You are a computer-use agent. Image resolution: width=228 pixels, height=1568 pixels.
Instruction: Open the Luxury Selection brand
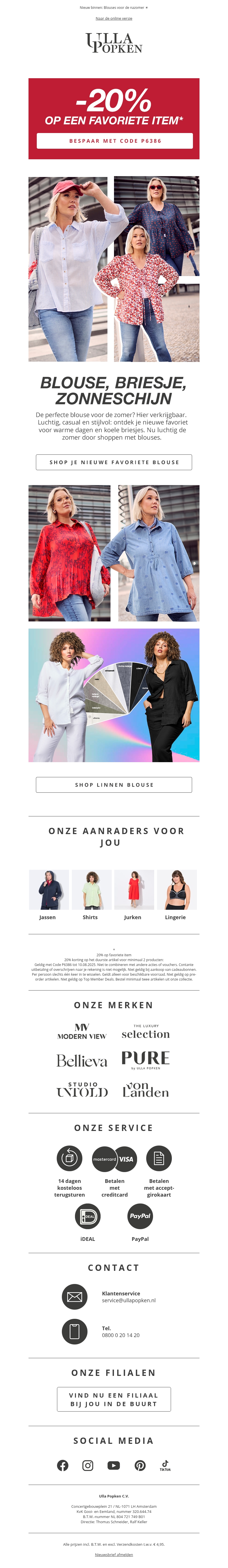point(146,1032)
